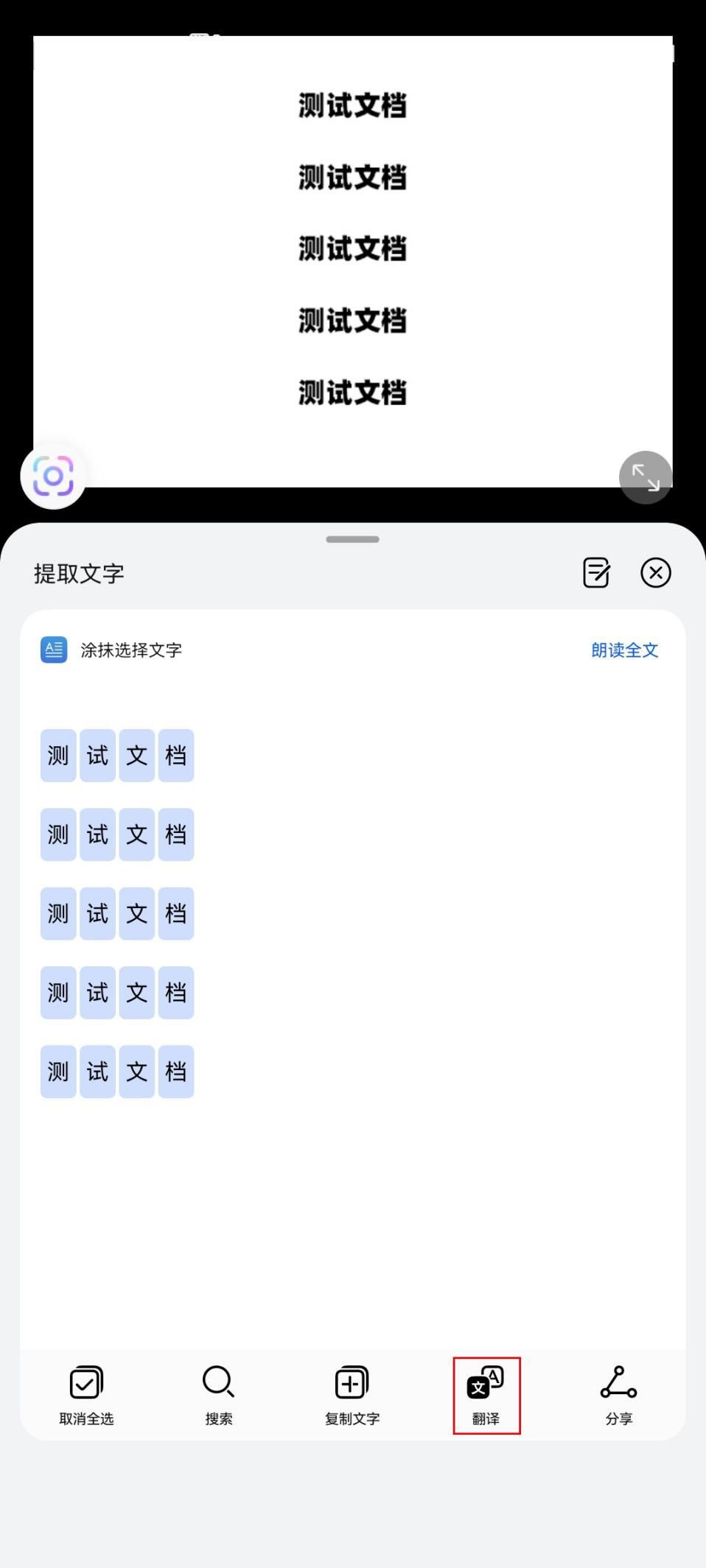Tap the 涂抹选择文字 smudge-select icon
This screenshot has height=1568, width=706.
pyautogui.click(x=52, y=650)
